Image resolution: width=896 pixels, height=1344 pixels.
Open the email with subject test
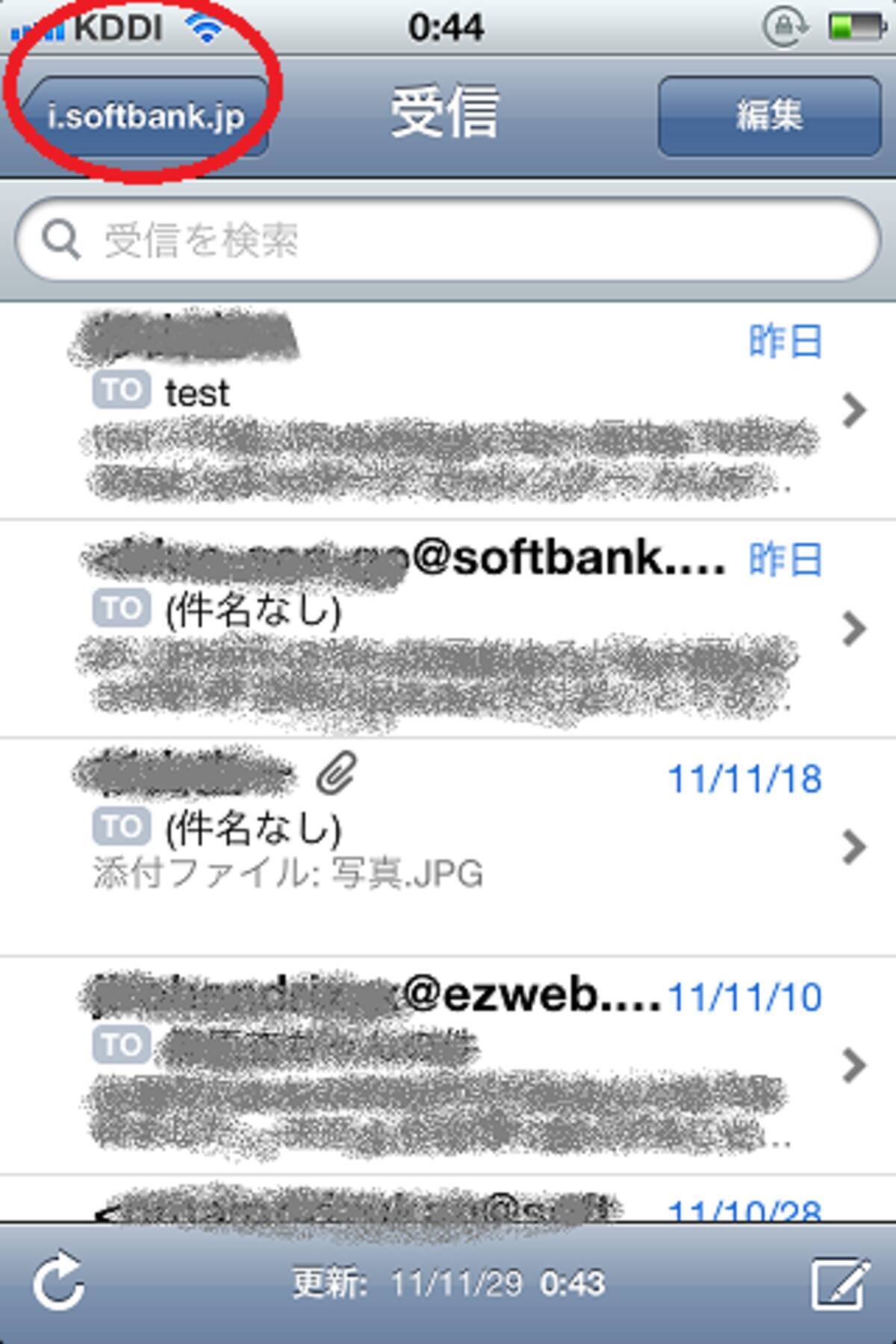(448, 411)
